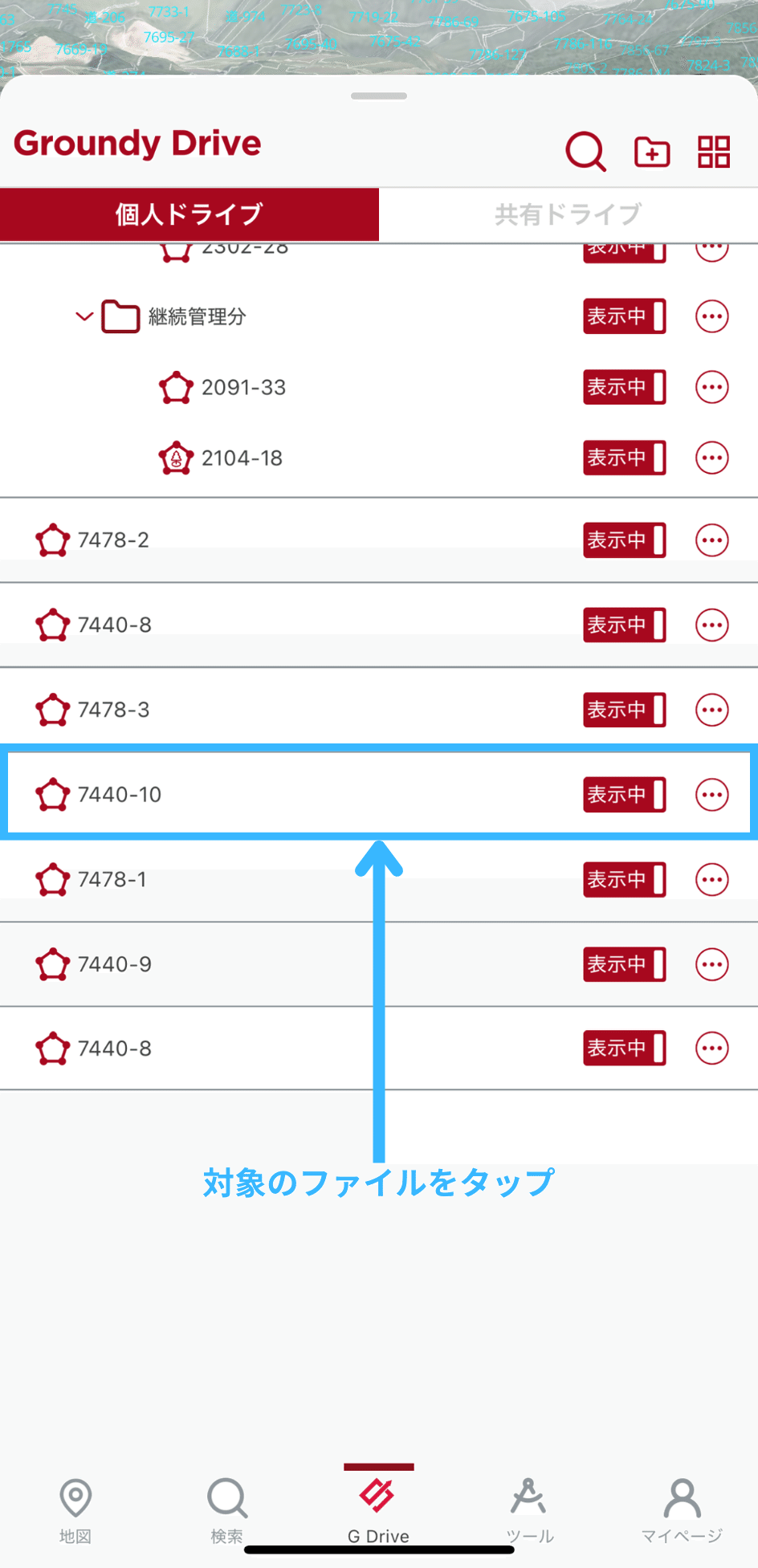Select the 個人ドライブ tab

[189, 214]
